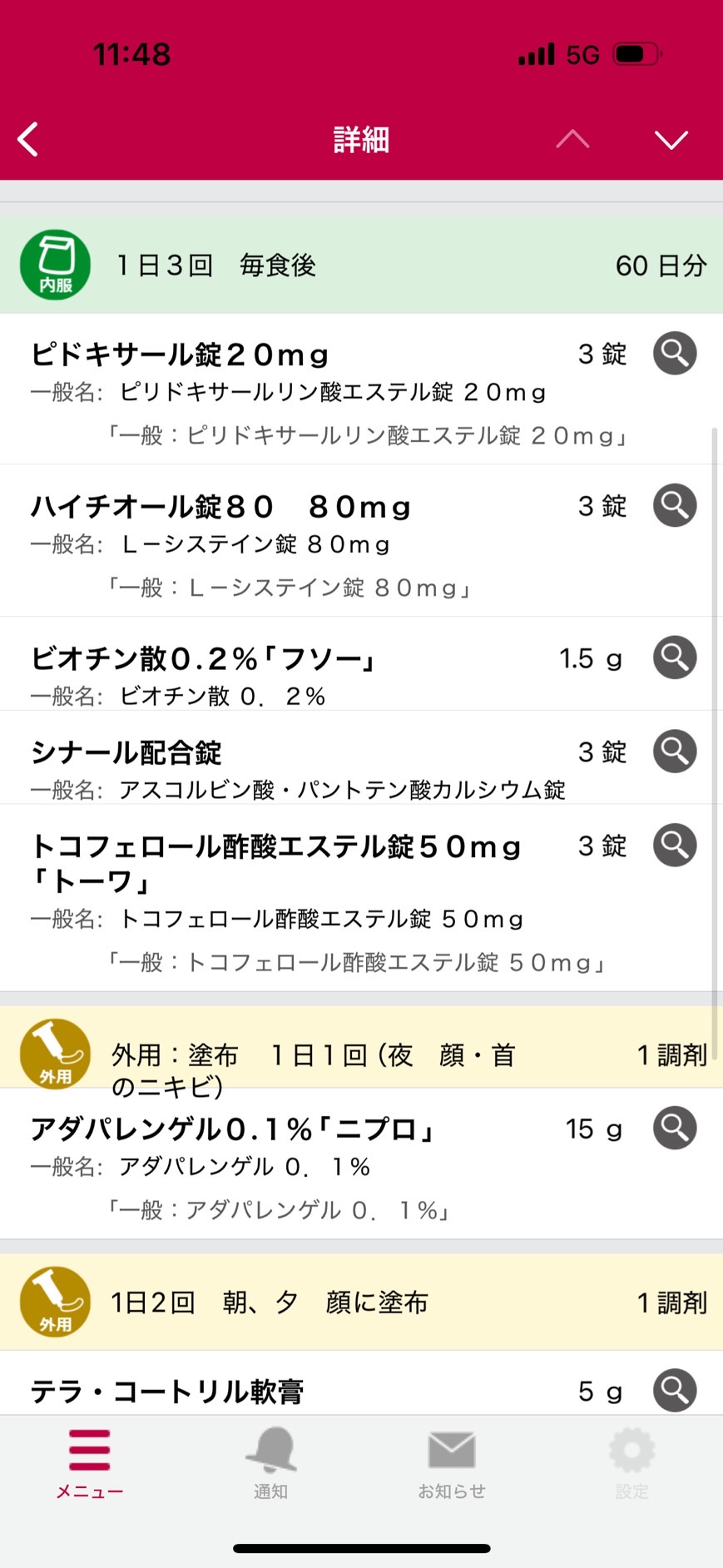Switch to the 通知 tab

(270, 1464)
